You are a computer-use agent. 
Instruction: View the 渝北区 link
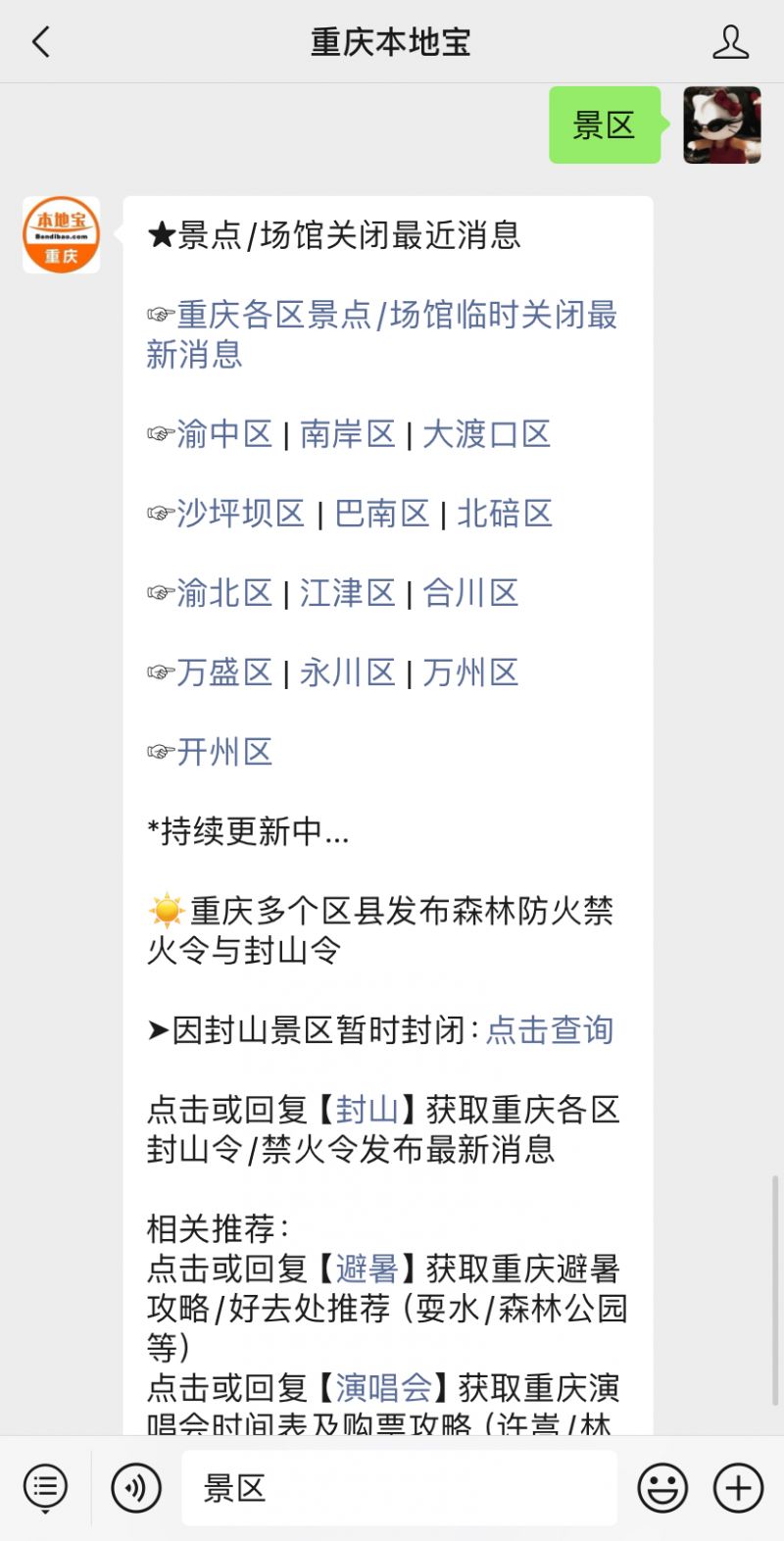(x=224, y=593)
